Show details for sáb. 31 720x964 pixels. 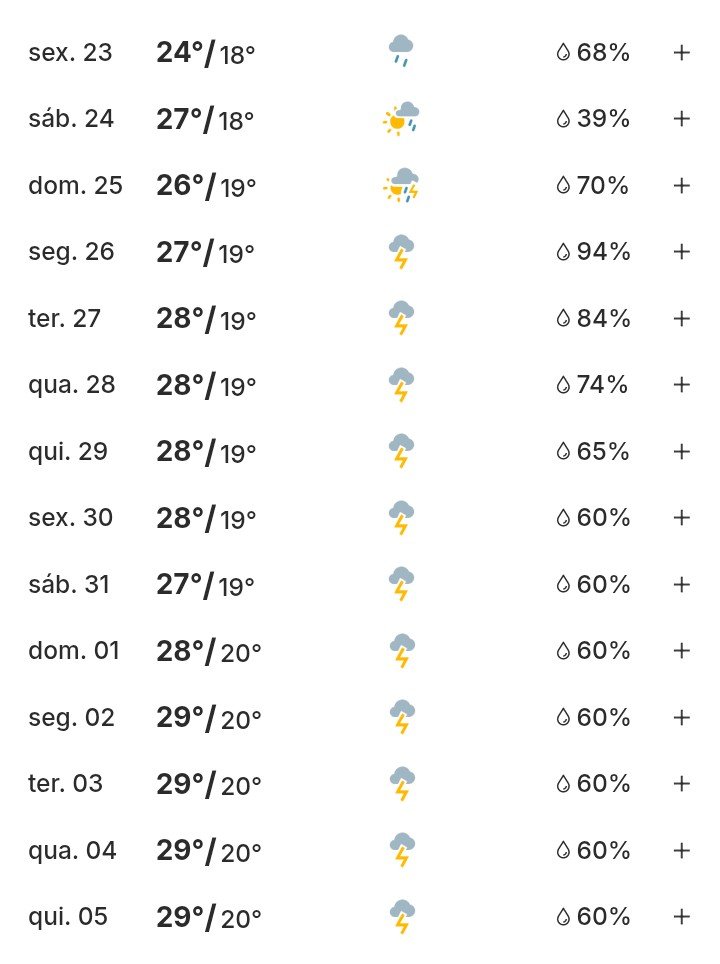682,585
